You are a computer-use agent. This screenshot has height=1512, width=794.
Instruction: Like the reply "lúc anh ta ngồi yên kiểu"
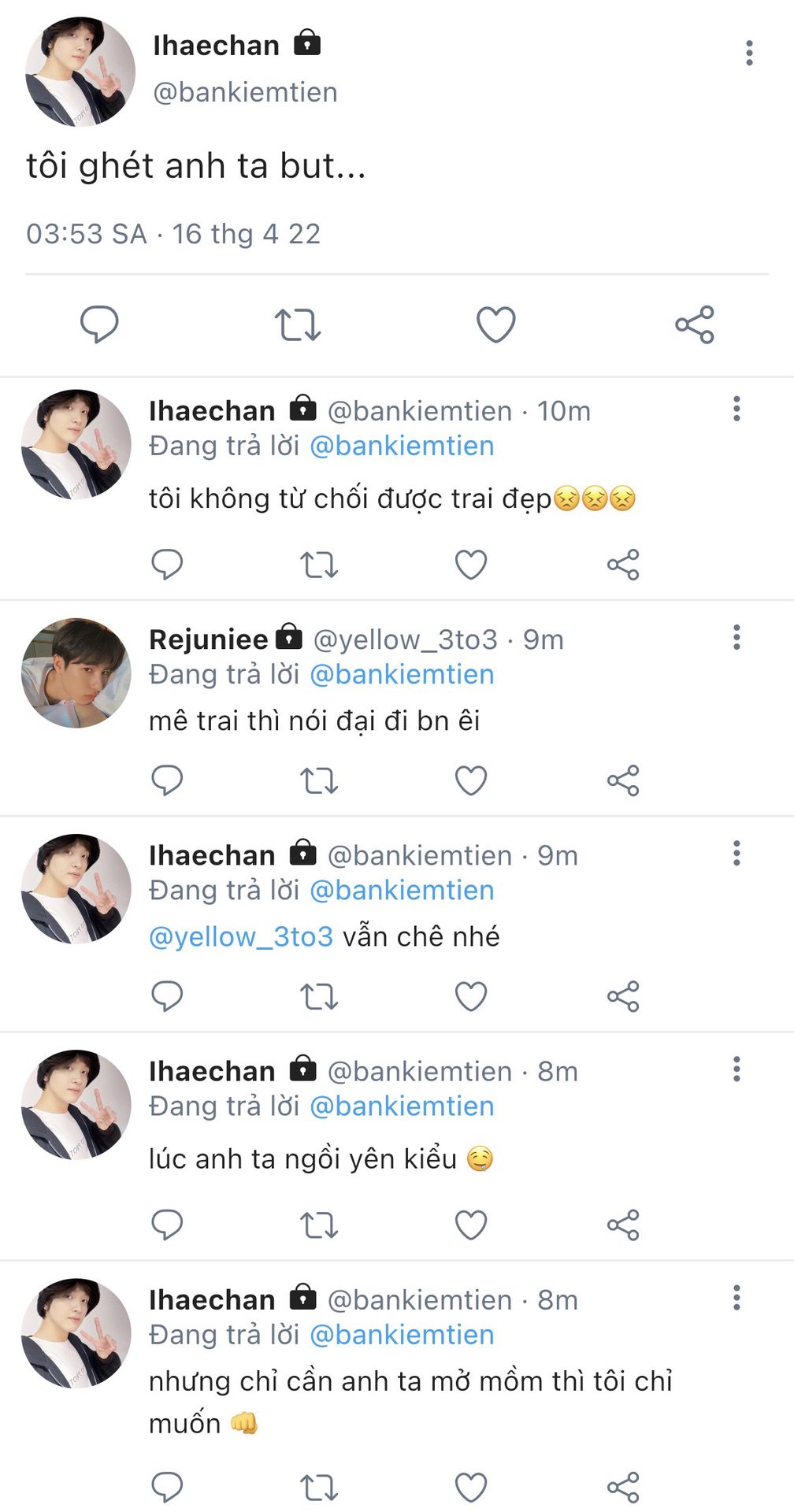(x=471, y=1225)
